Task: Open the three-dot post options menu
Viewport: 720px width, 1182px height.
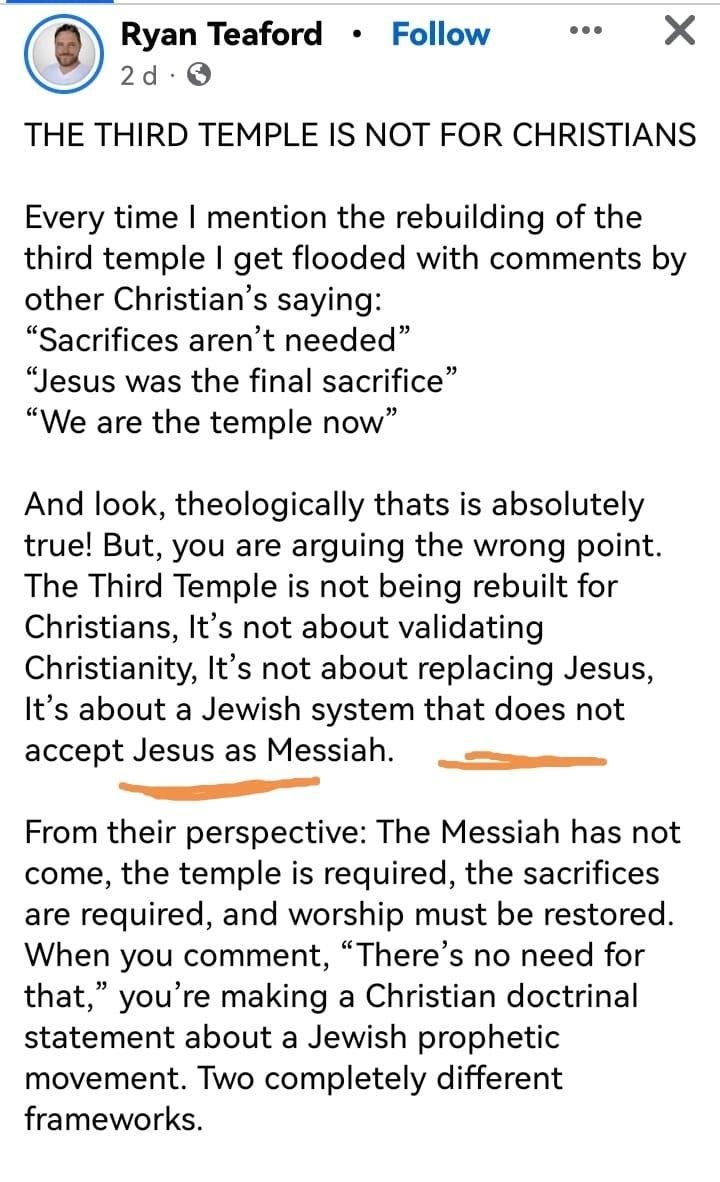Action: 586,31
